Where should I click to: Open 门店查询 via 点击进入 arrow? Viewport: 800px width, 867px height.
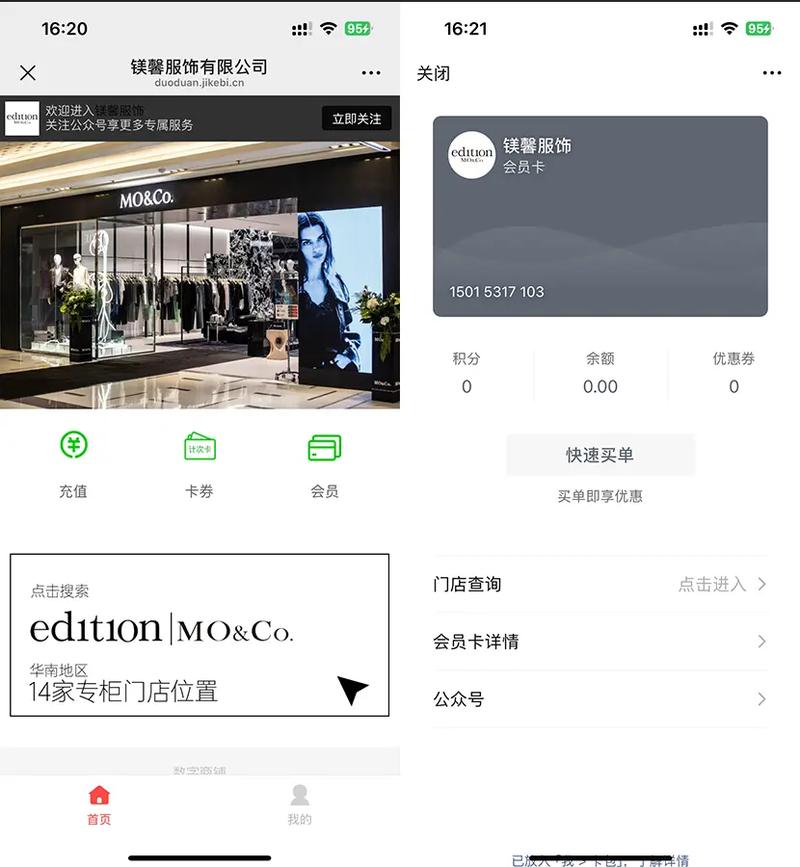pos(734,584)
